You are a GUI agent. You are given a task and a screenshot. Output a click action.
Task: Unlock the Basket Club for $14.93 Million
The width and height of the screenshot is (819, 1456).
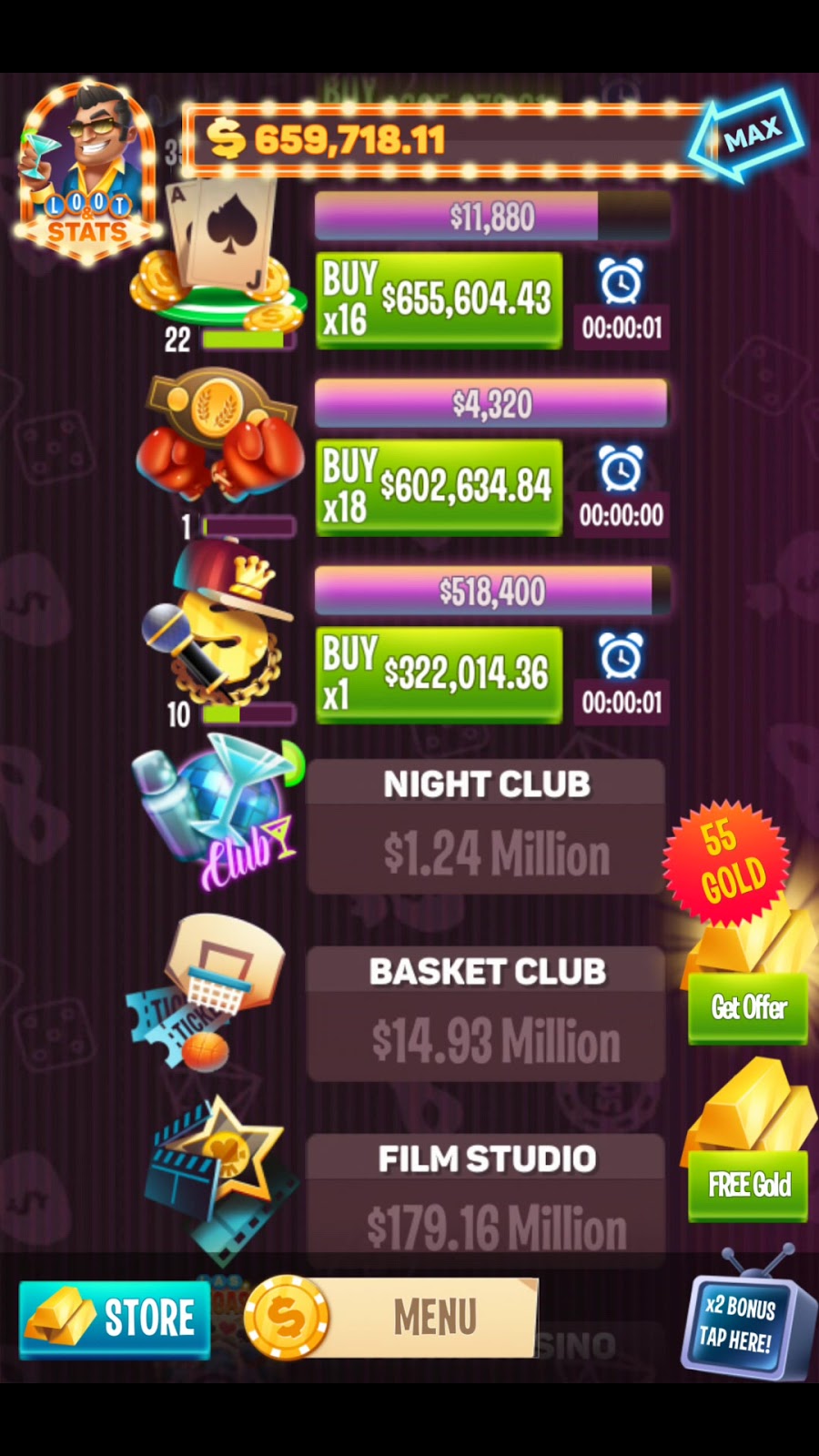[x=486, y=1014]
